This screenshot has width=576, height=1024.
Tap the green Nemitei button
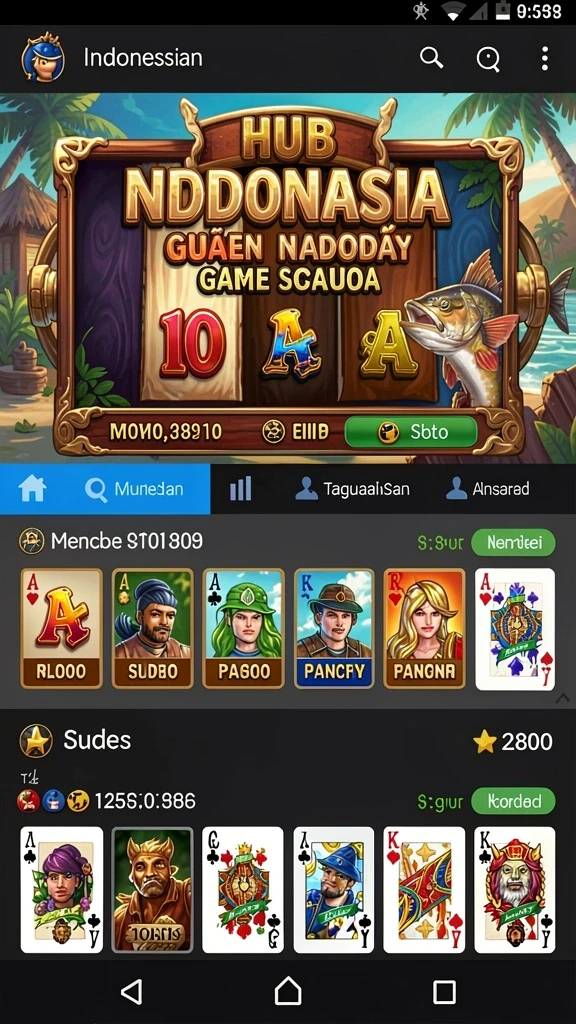pos(513,543)
